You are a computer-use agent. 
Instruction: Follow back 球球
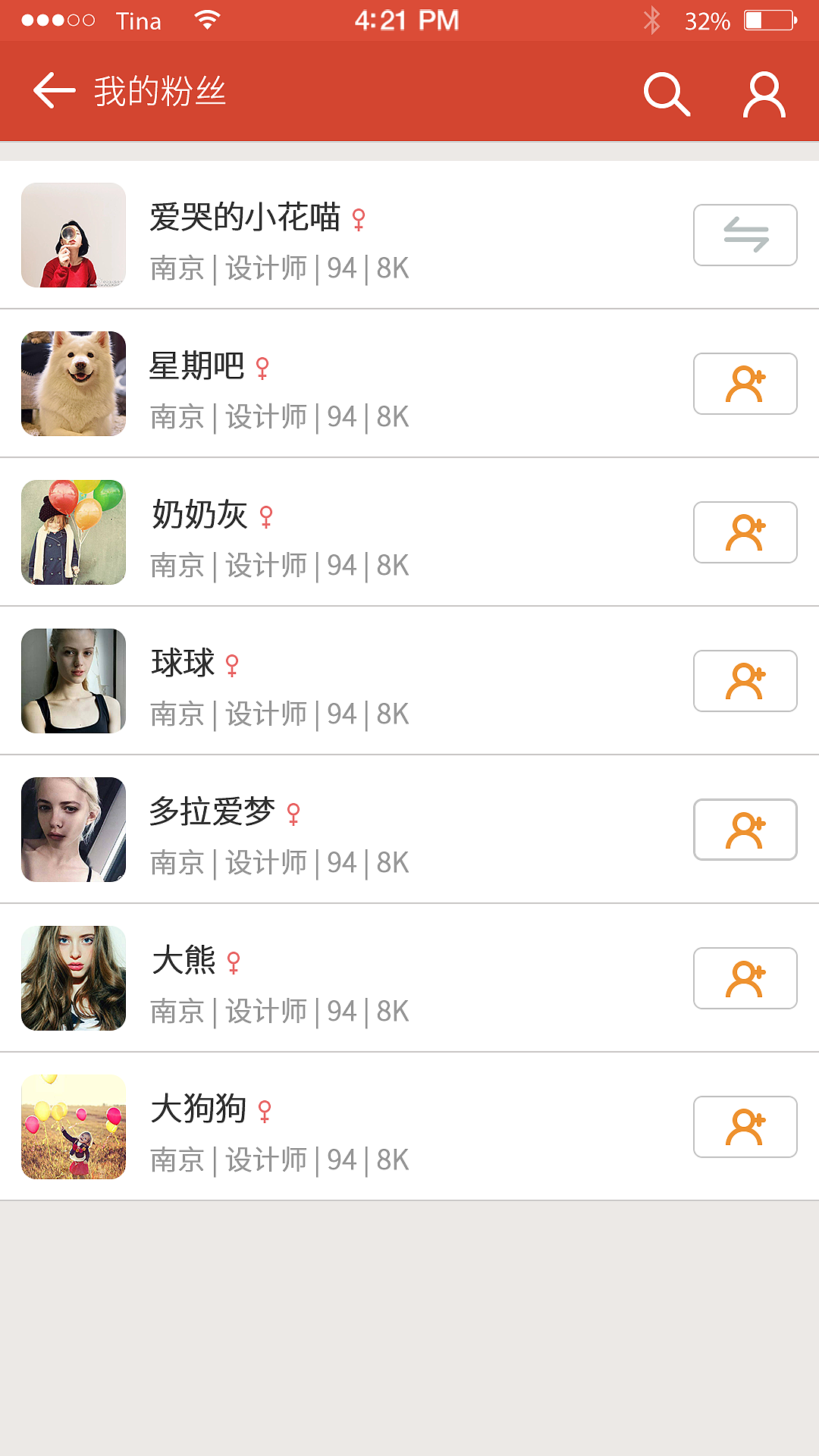[745, 681]
